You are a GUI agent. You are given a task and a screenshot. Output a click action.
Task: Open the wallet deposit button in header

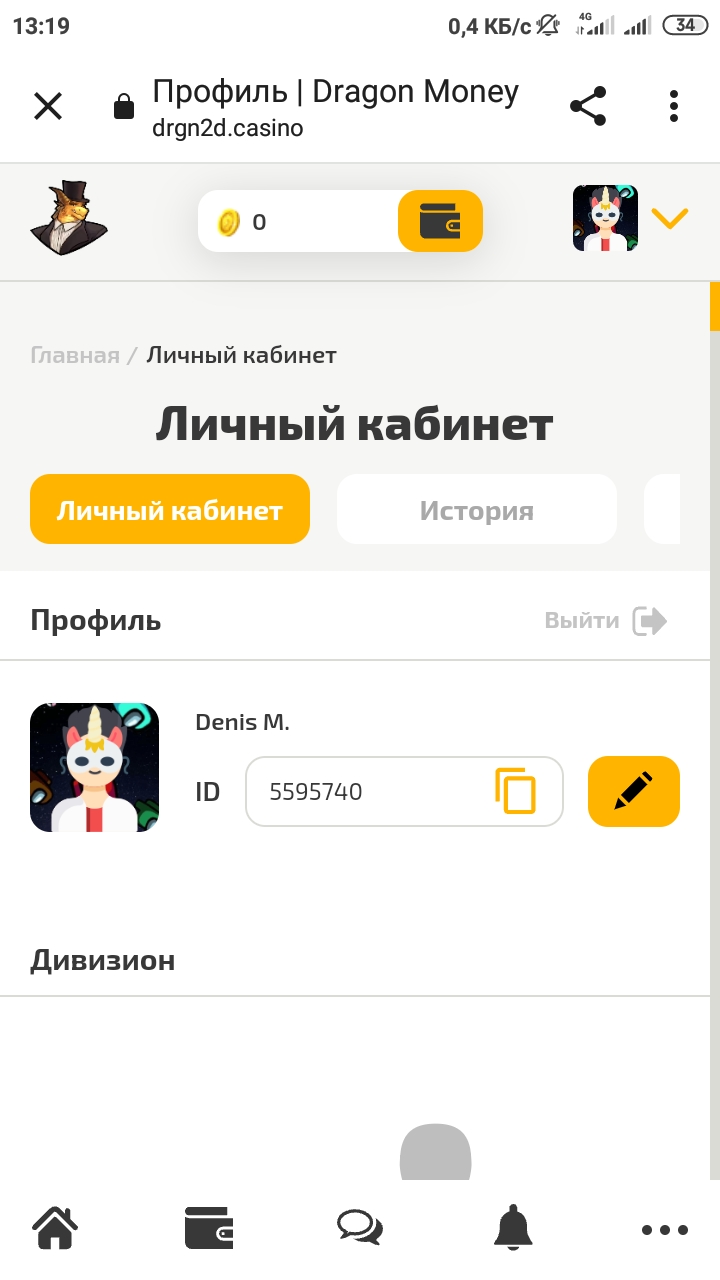click(440, 221)
